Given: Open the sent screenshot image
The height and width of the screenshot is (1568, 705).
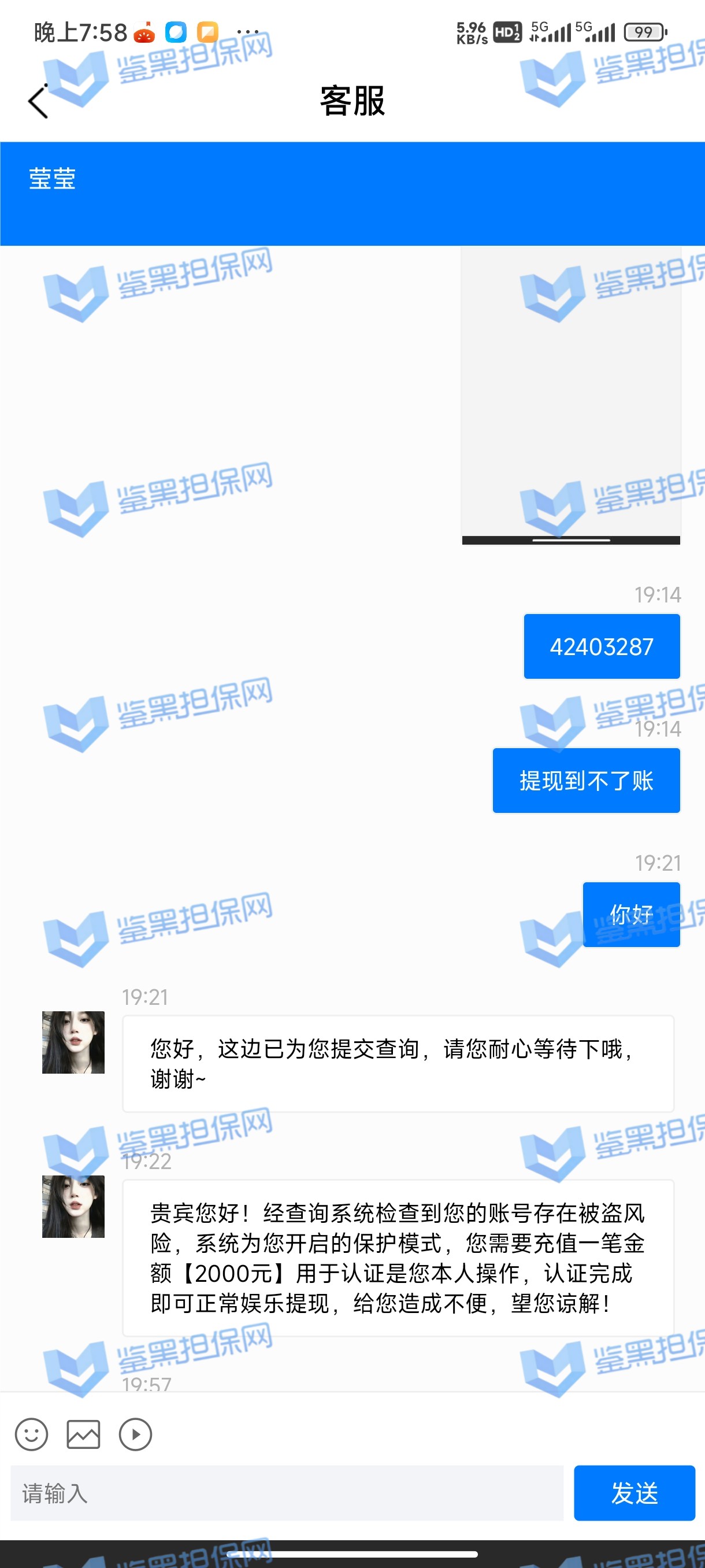Looking at the screenshot, I should click(x=570, y=395).
